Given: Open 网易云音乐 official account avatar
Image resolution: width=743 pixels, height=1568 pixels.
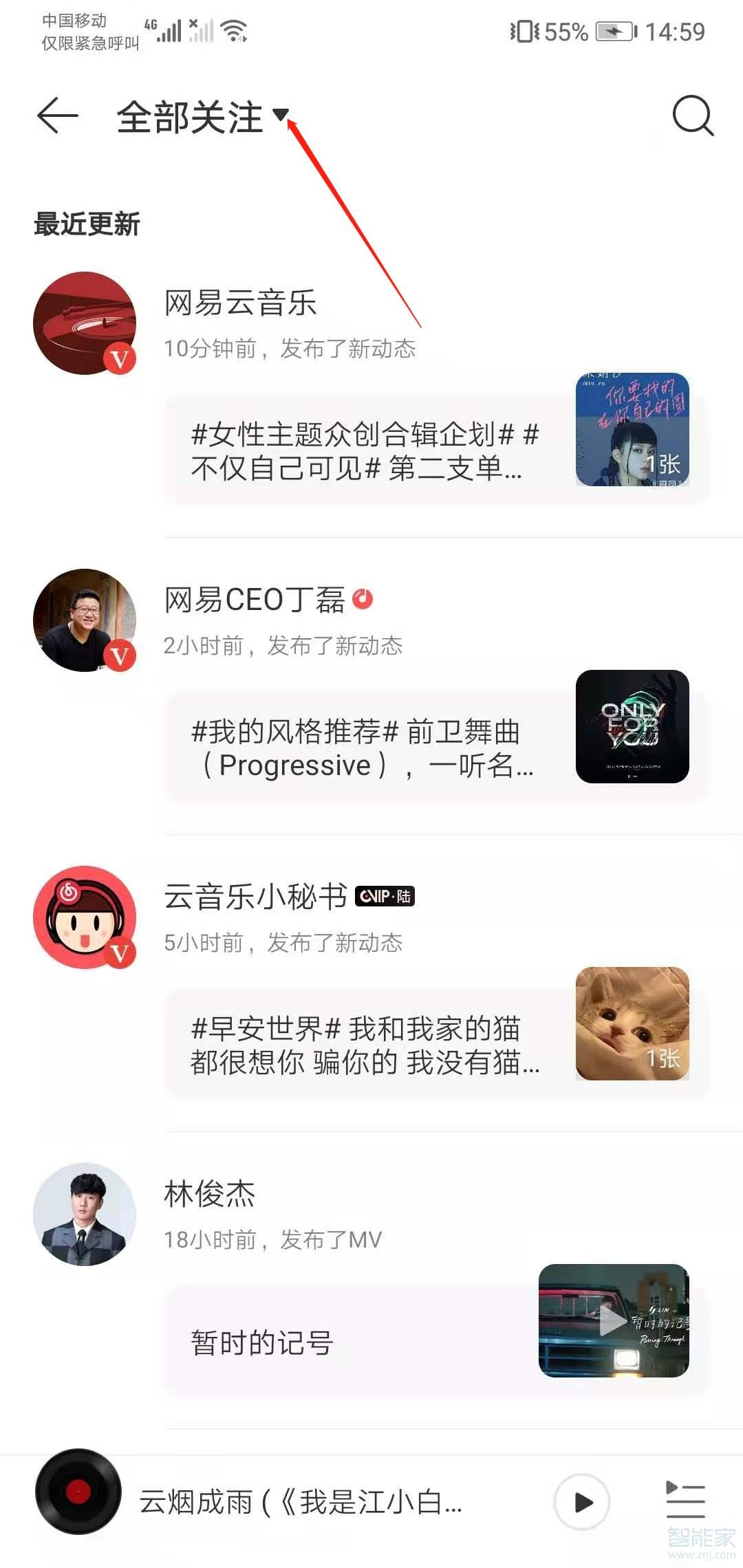Looking at the screenshot, I should (x=85, y=323).
